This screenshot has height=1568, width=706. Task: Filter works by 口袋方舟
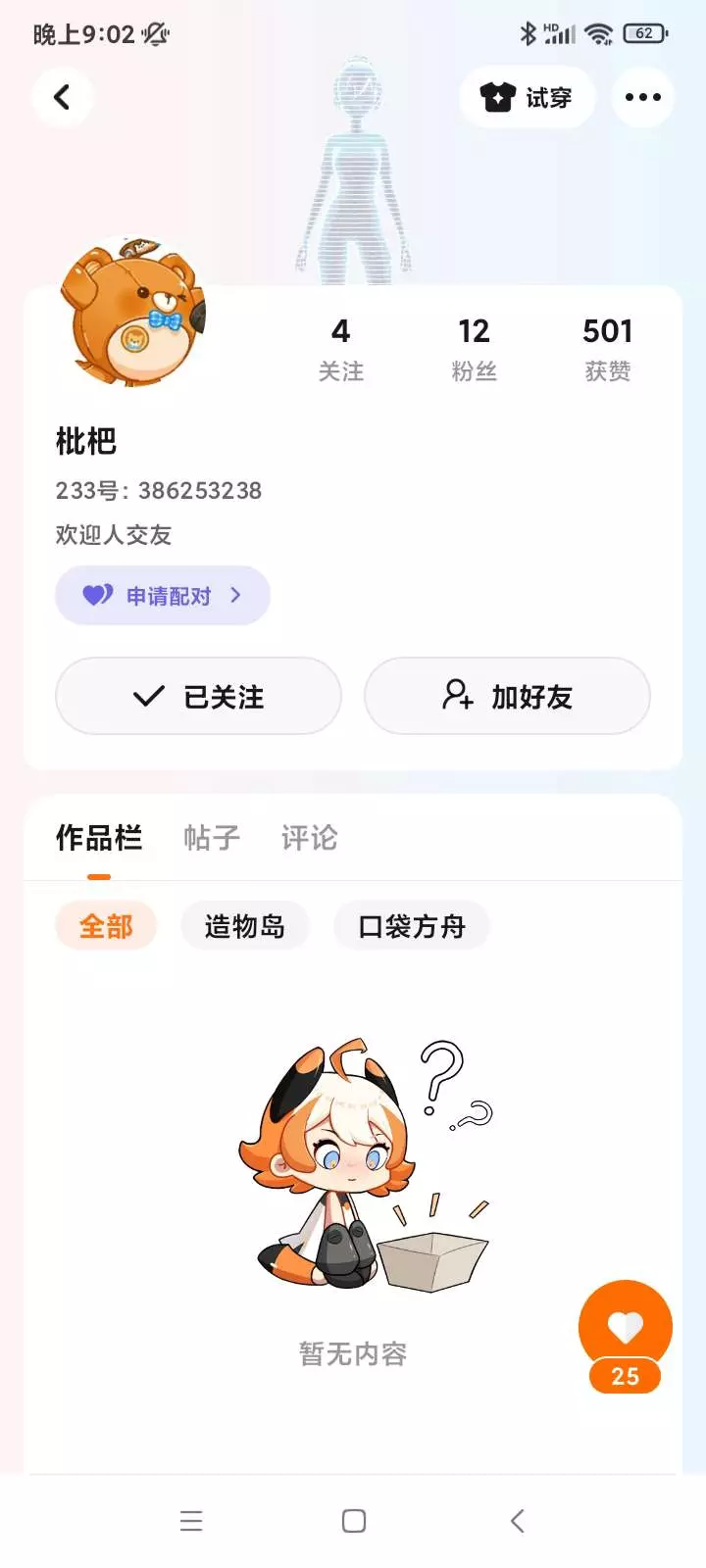coord(412,926)
